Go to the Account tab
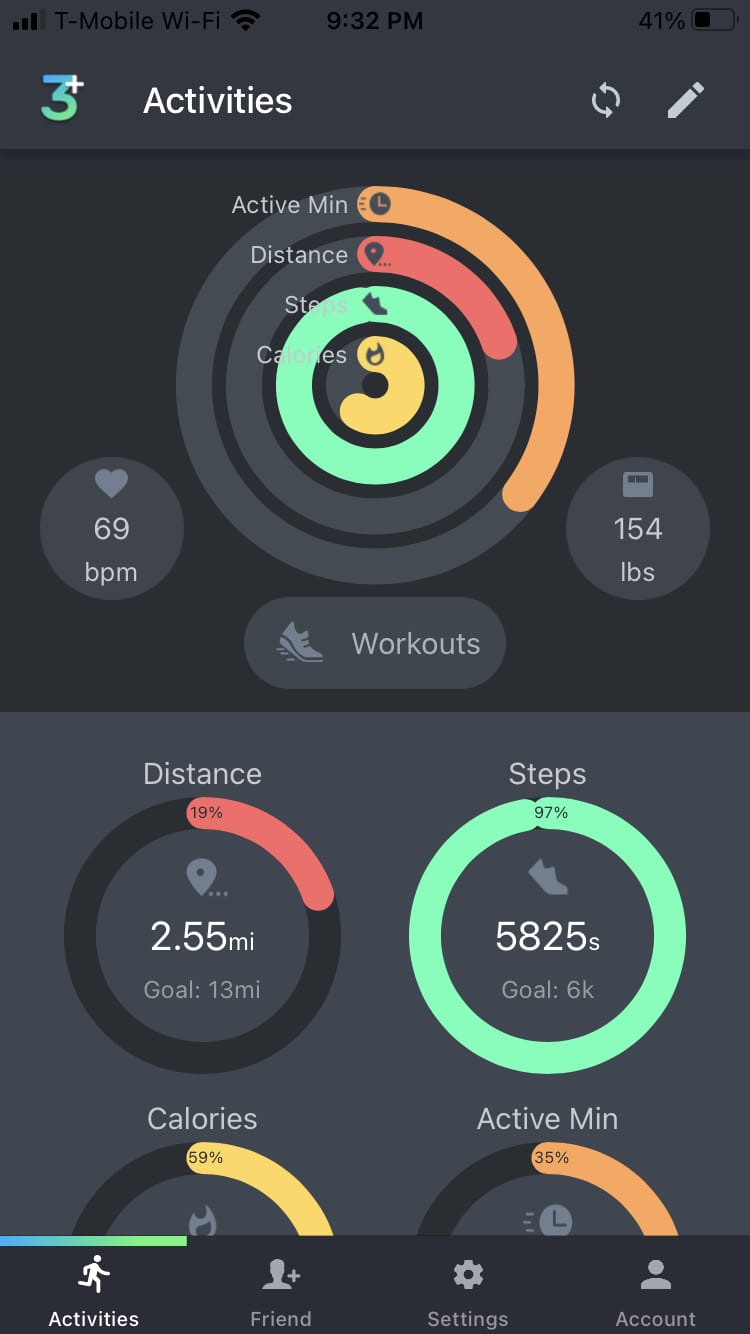 pyautogui.click(x=655, y=1288)
